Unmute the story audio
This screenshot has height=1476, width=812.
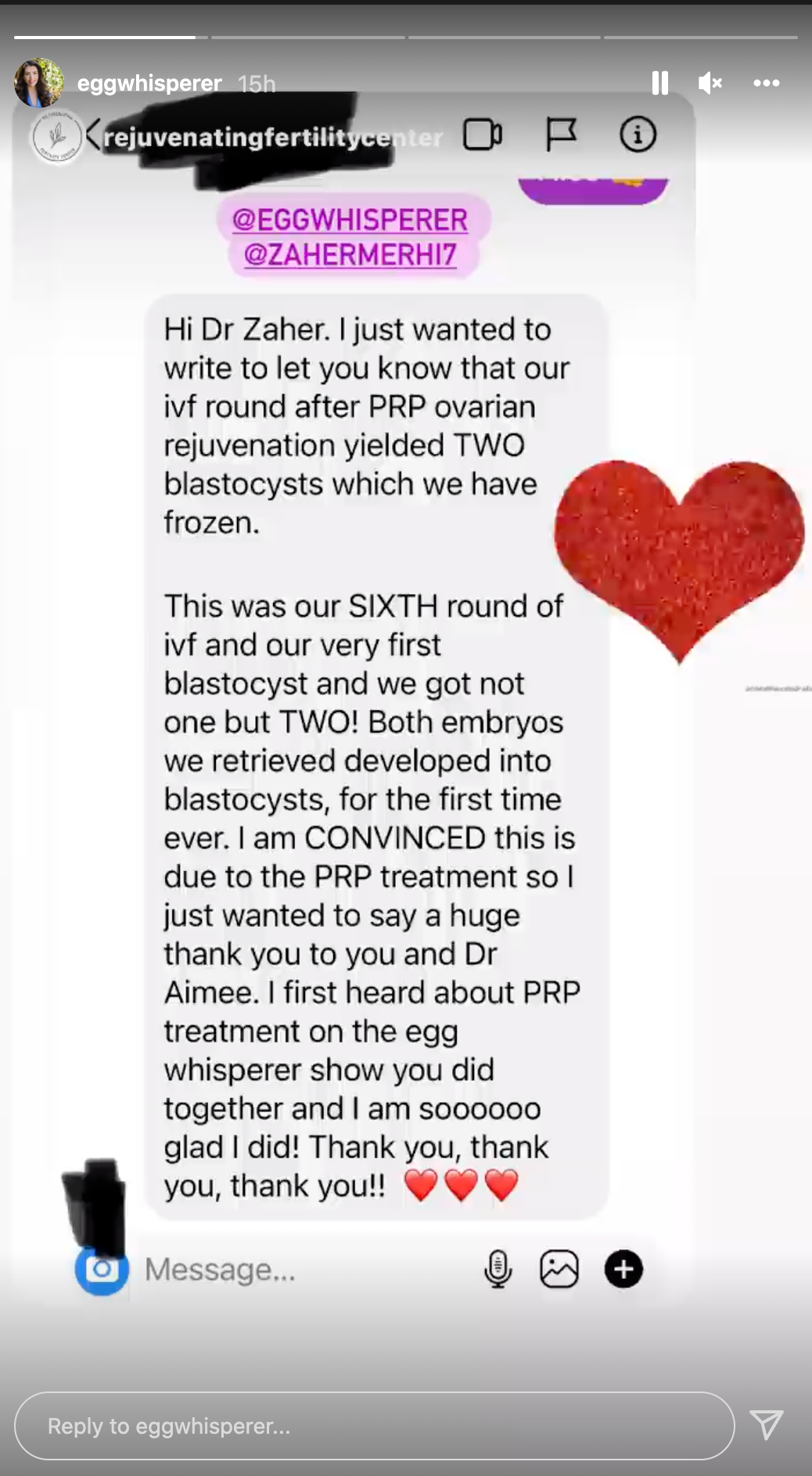710,82
